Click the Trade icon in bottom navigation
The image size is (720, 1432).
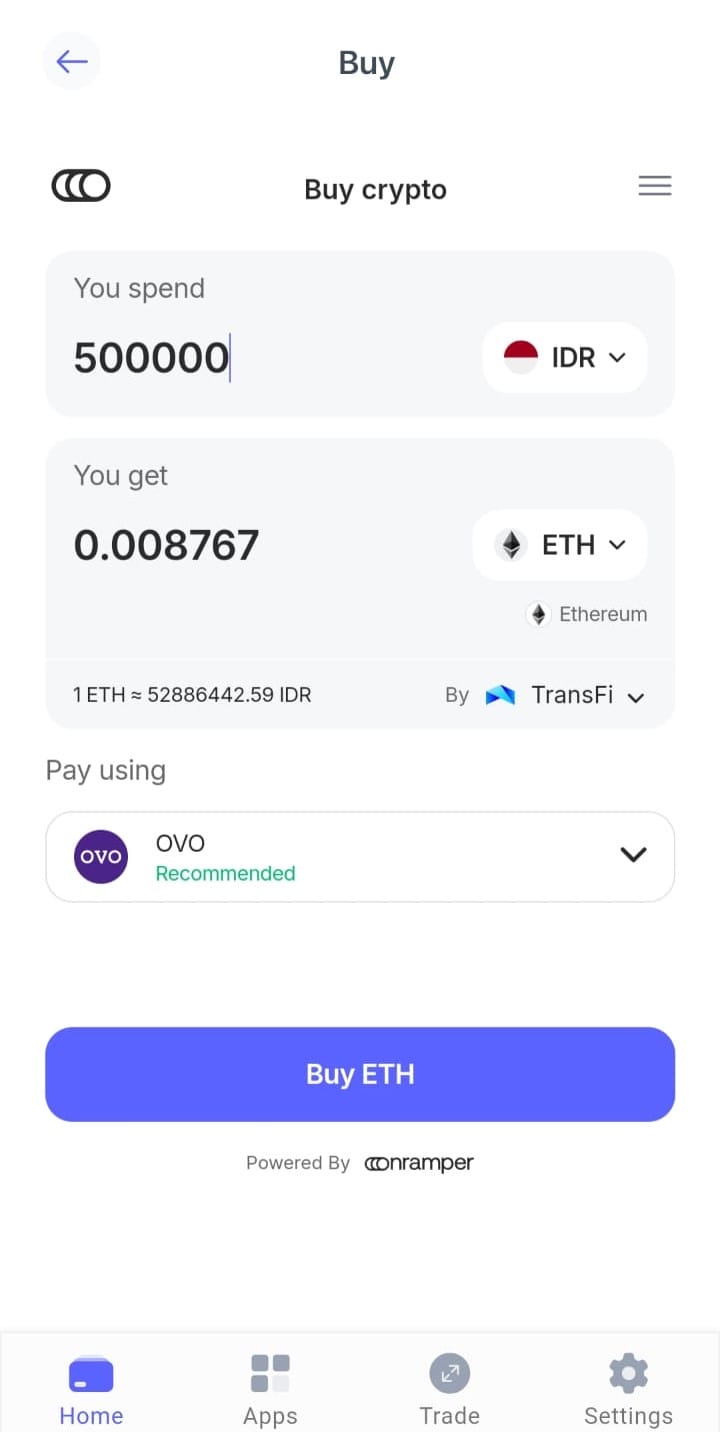pyautogui.click(x=449, y=1374)
